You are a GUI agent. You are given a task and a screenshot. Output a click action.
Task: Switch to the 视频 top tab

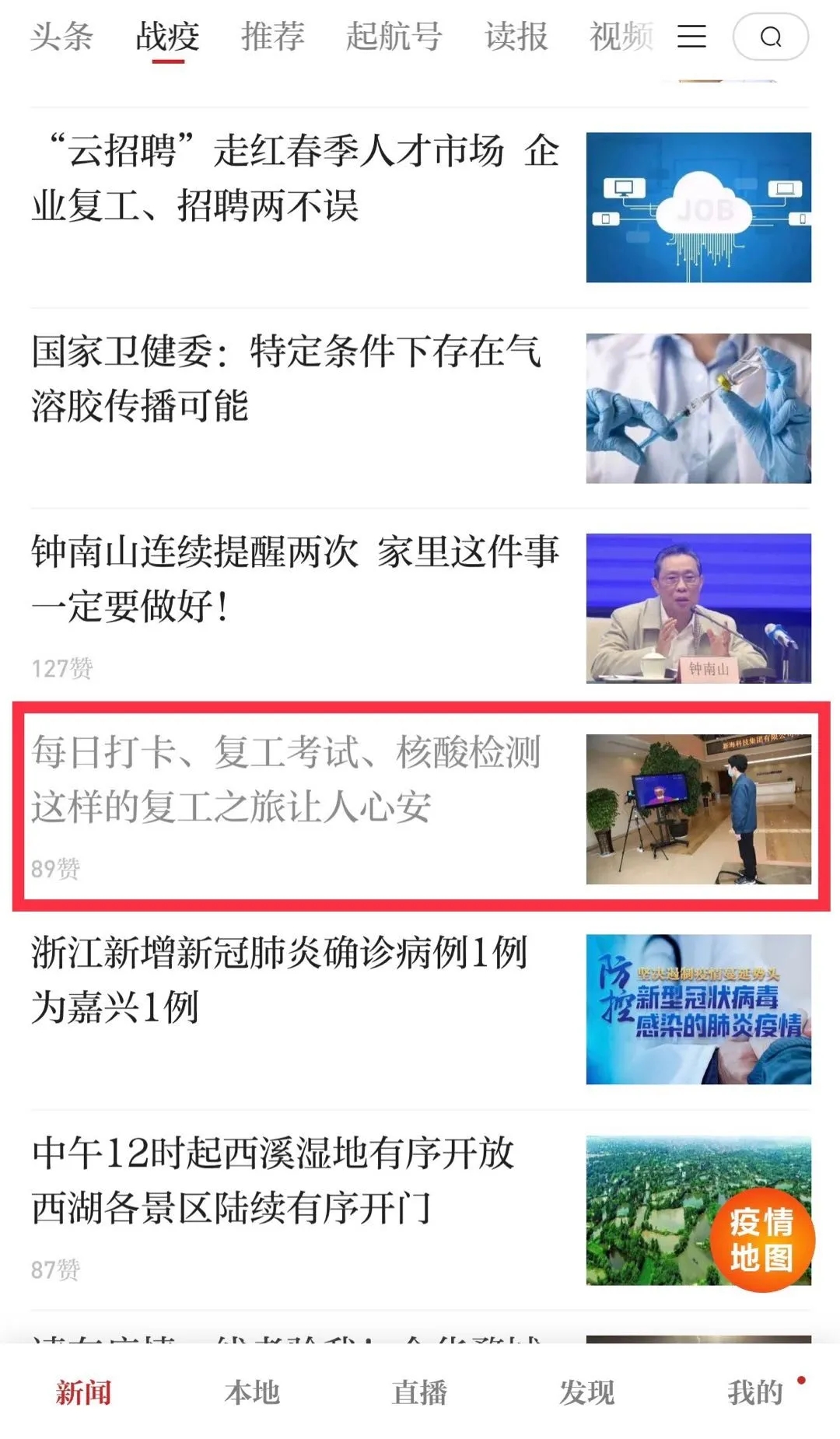pos(621,37)
